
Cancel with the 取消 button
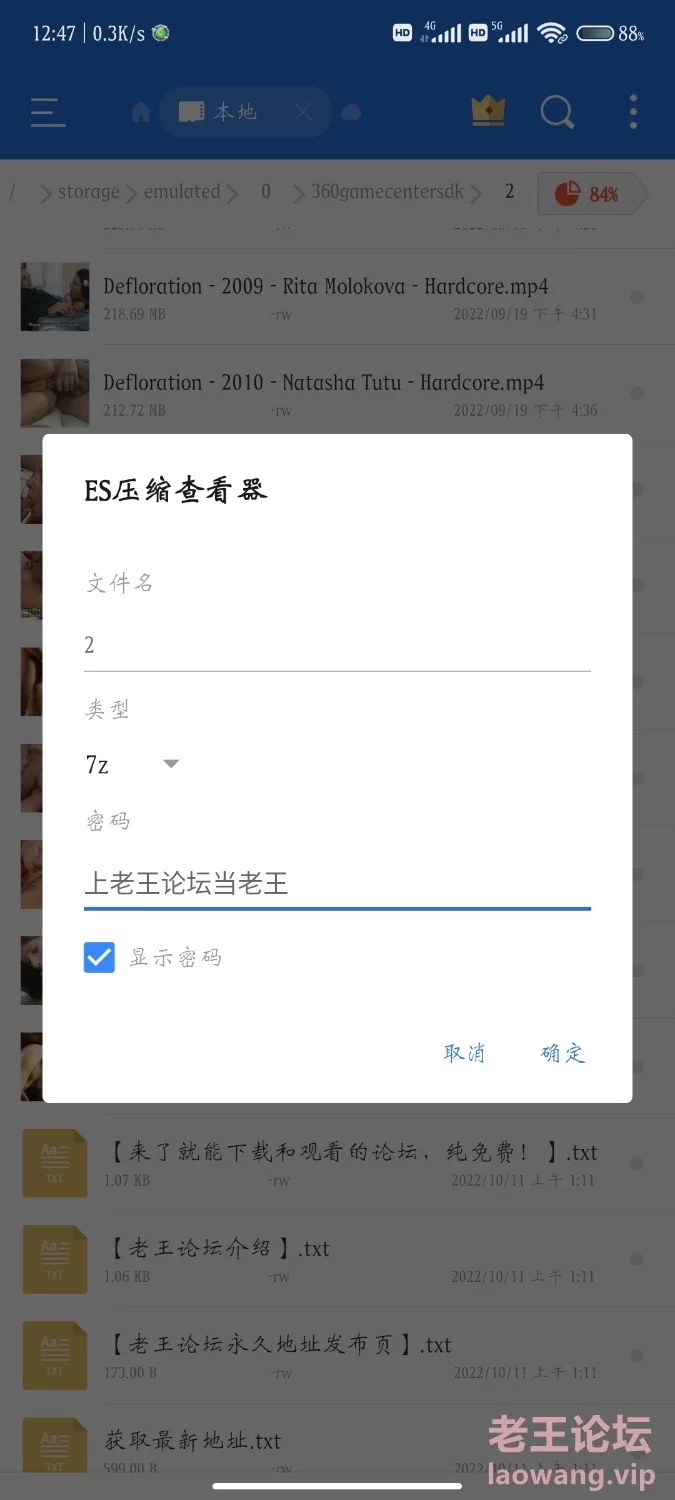point(464,1052)
